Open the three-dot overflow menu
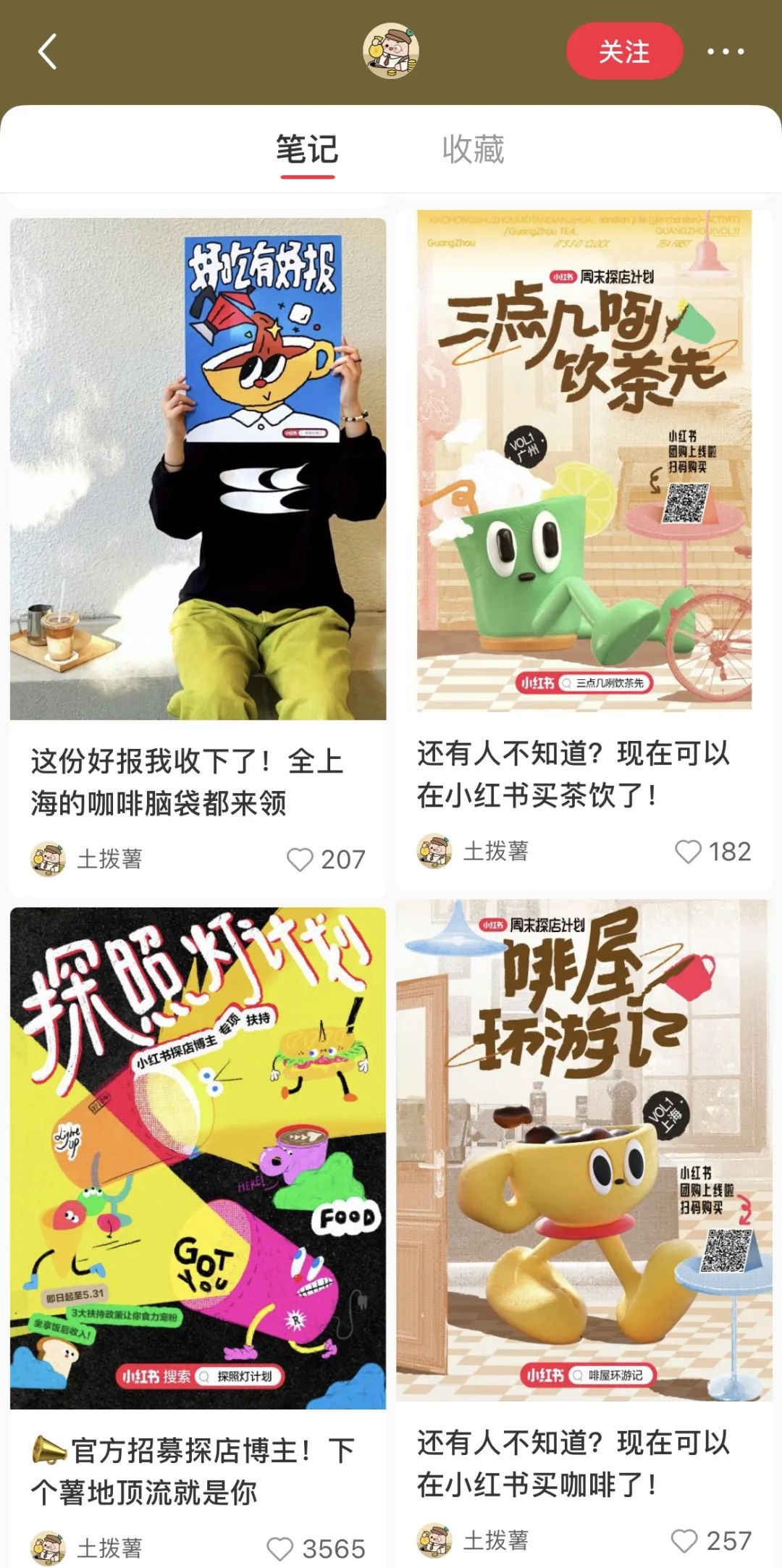Viewport: 782px width, 1568px height. click(725, 51)
